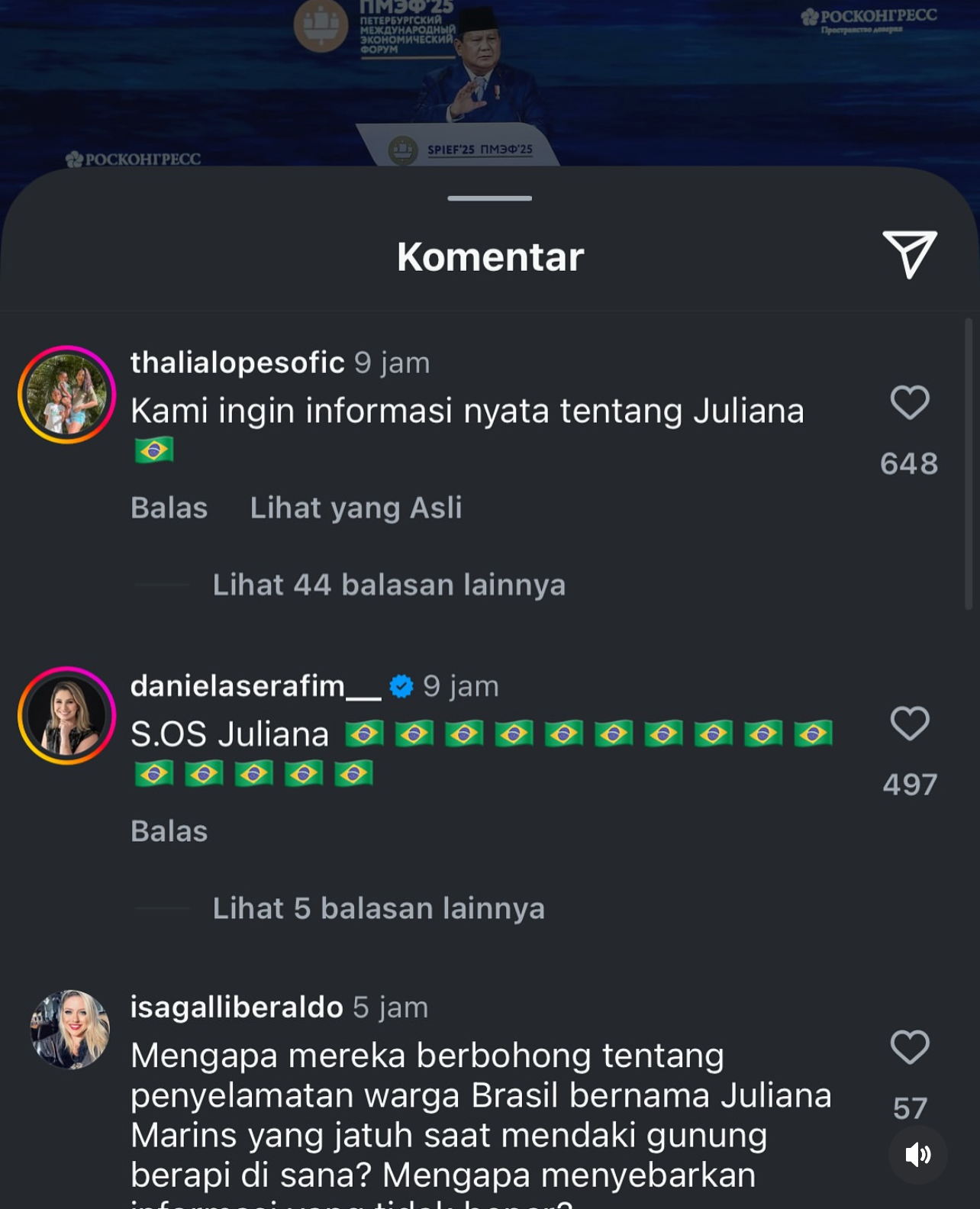Reply to thalialopesofic's comment
The image size is (980, 1209).
pos(169,508)
